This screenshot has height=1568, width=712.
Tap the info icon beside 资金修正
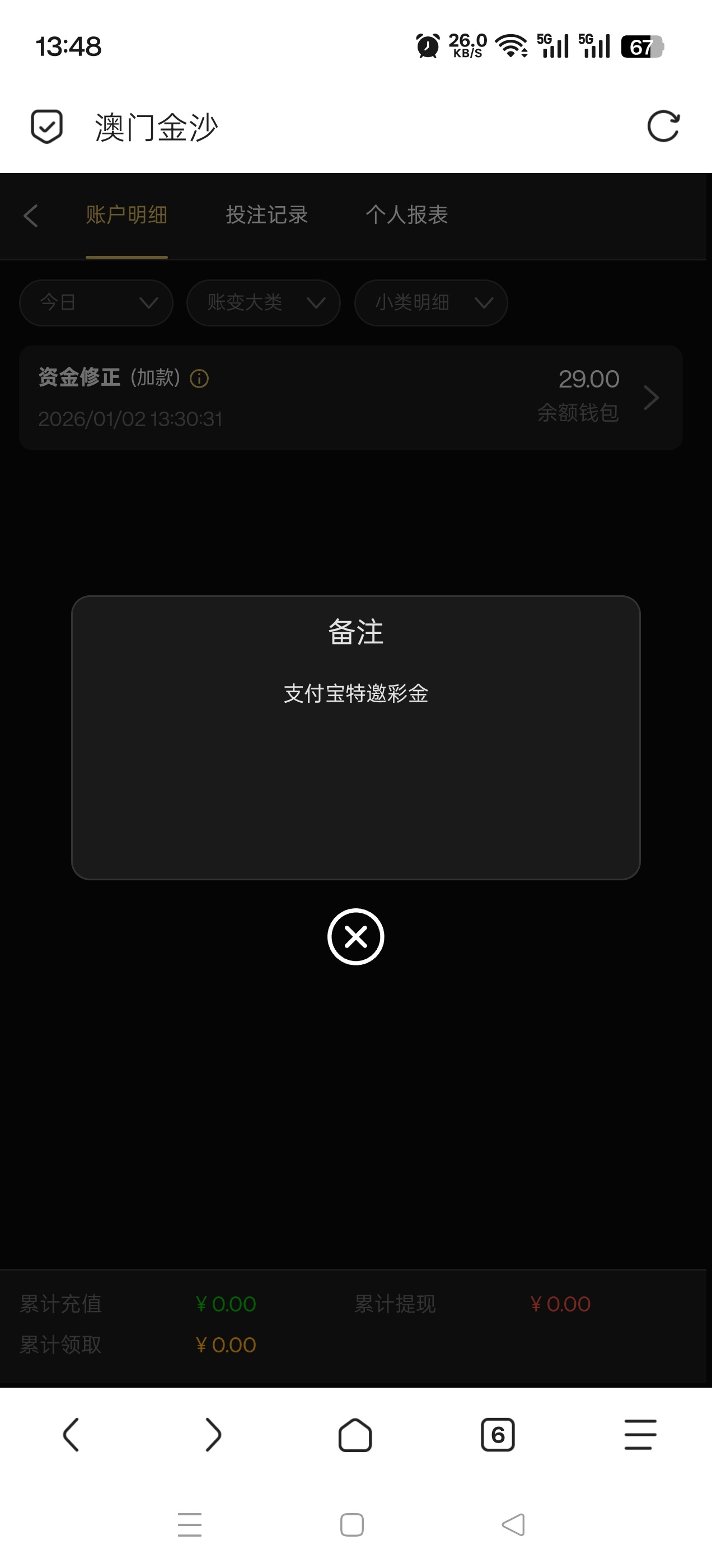coord(199,379)
